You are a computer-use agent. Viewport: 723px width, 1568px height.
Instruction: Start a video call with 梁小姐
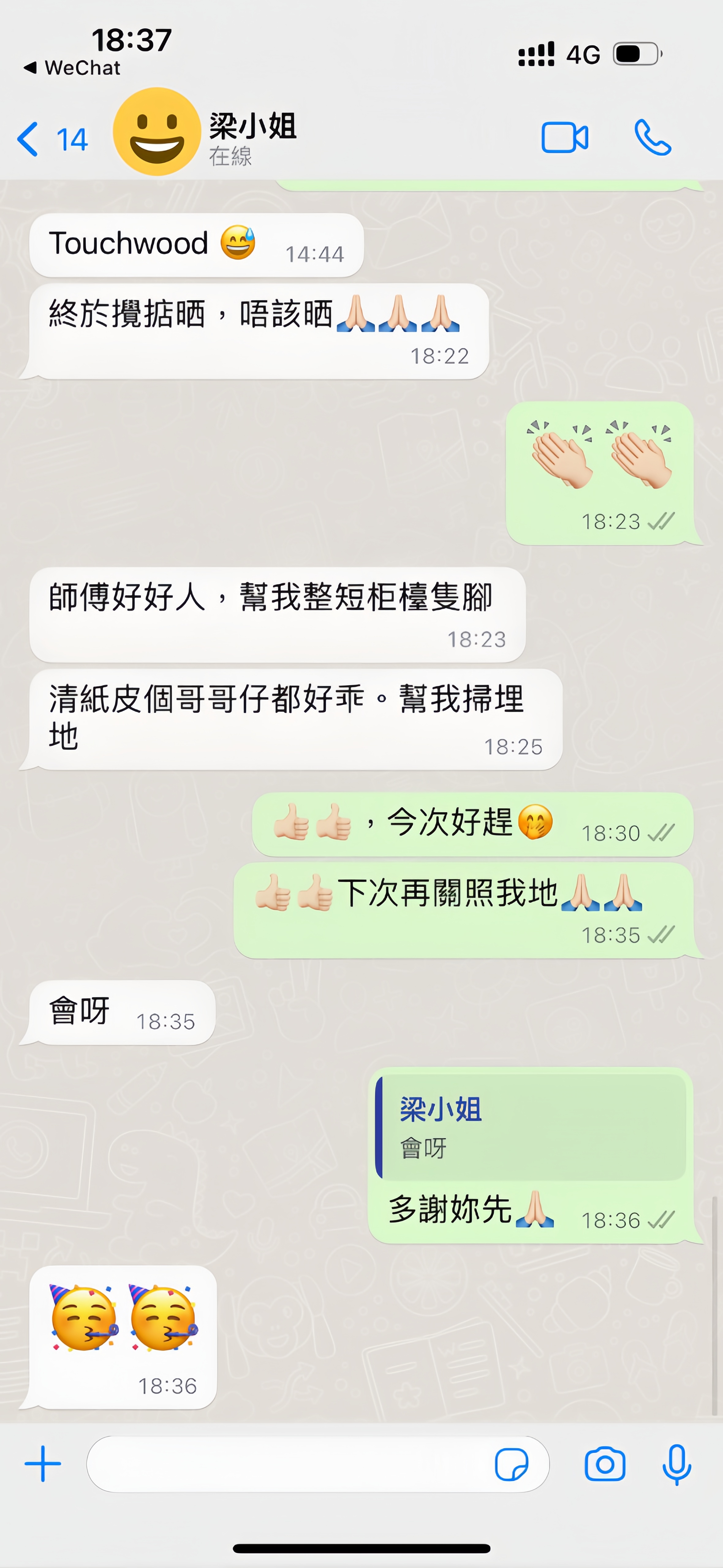pyautogui.click(x=565, y=138)
